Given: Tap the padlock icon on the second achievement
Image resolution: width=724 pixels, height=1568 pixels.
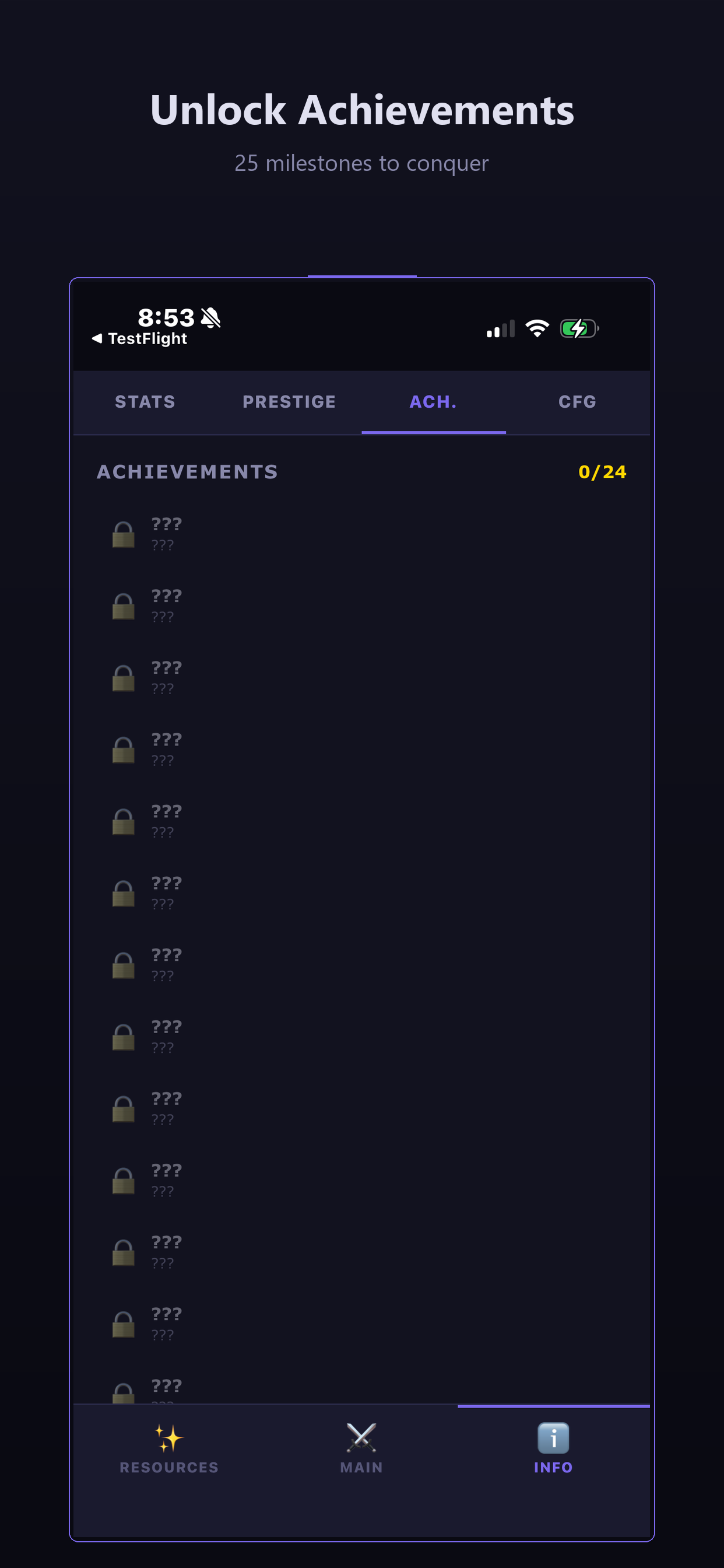Looking at the screenshot, I should click(x=122, y=606).
